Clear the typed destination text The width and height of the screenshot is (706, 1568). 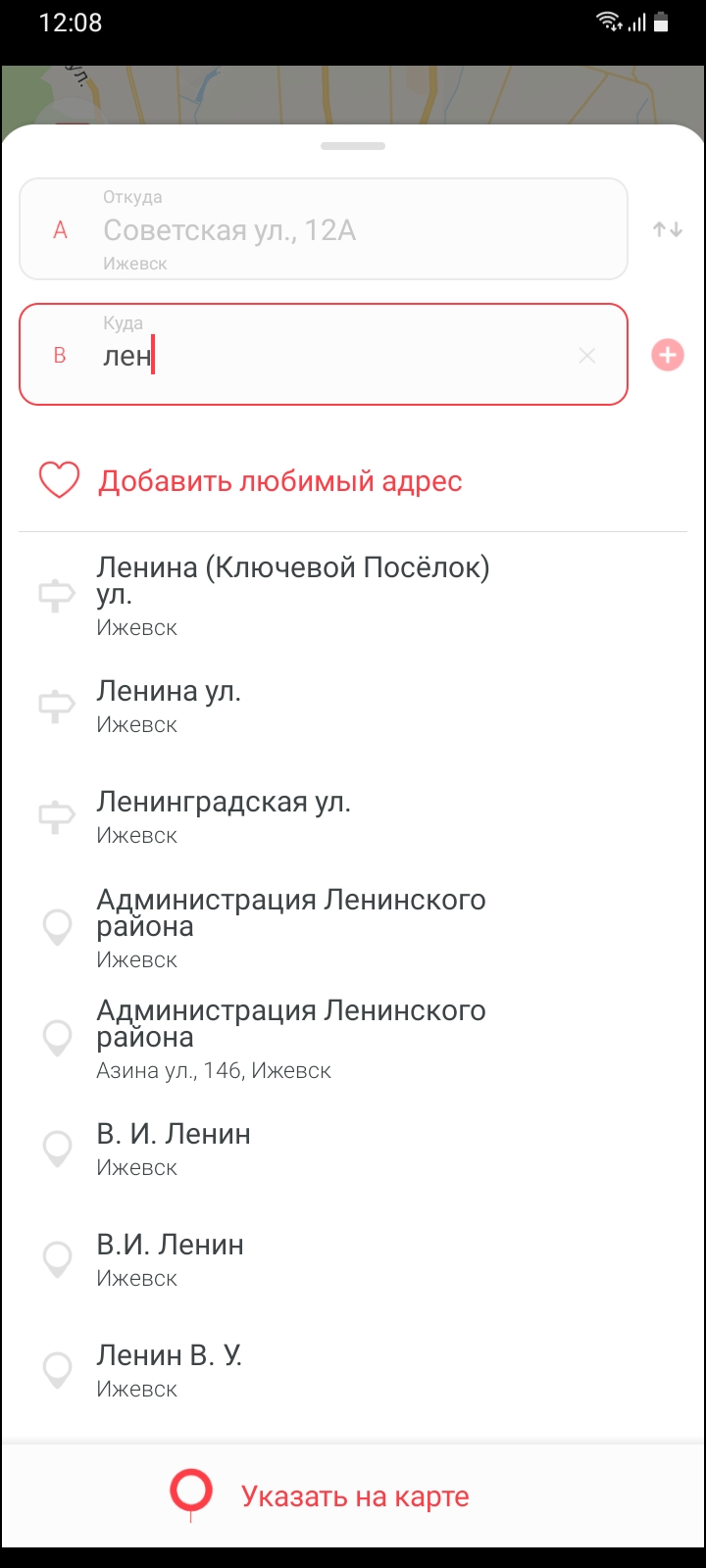tap(587, 356)
